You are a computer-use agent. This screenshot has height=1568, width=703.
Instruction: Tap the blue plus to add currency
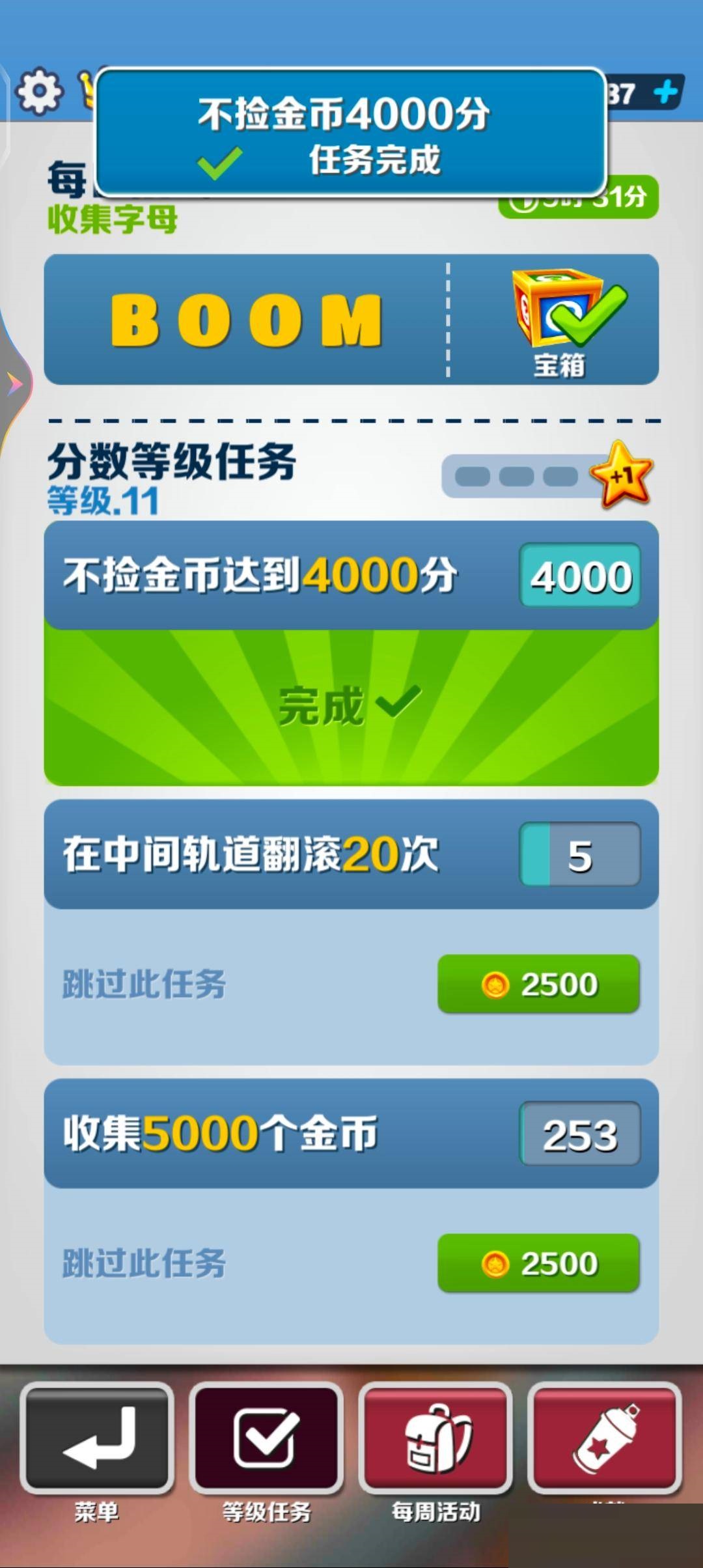click(665, 92)
